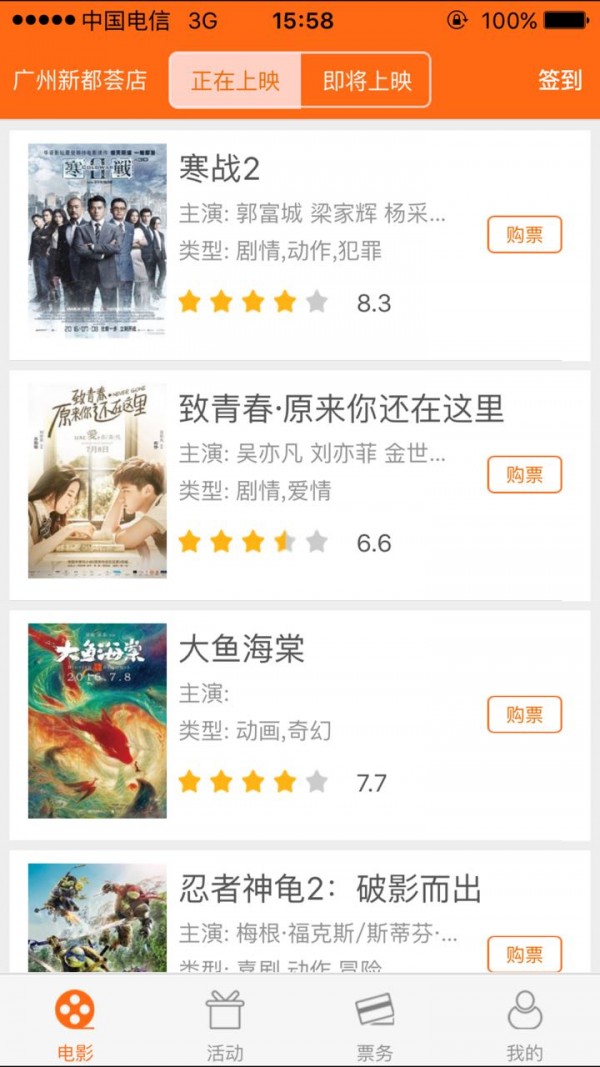Open the 我的 profile tab
Image resolution: width=600 pixels, height=1067 pixels.
[524, 1024]
